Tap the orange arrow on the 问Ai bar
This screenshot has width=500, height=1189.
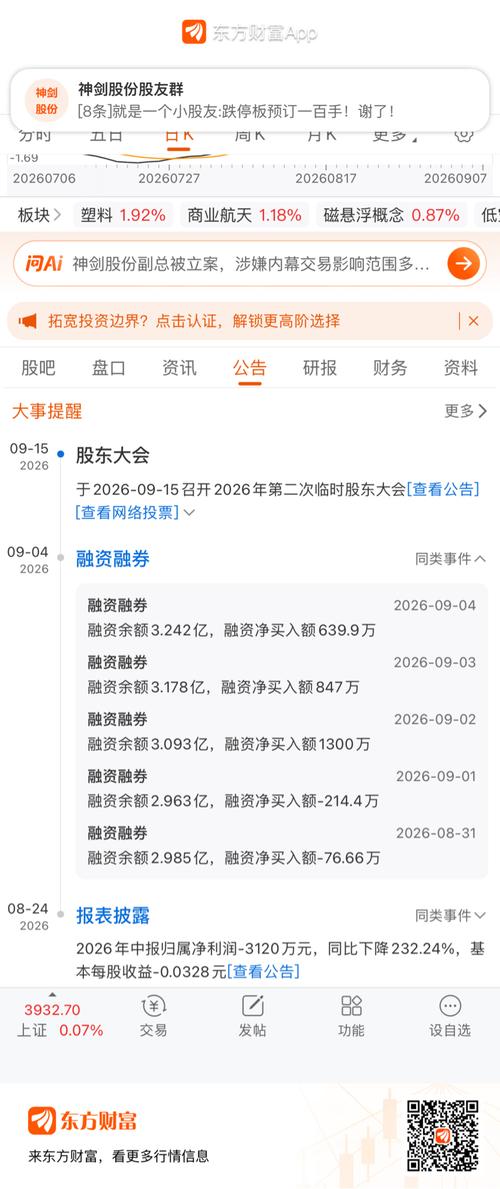(463, 264)
